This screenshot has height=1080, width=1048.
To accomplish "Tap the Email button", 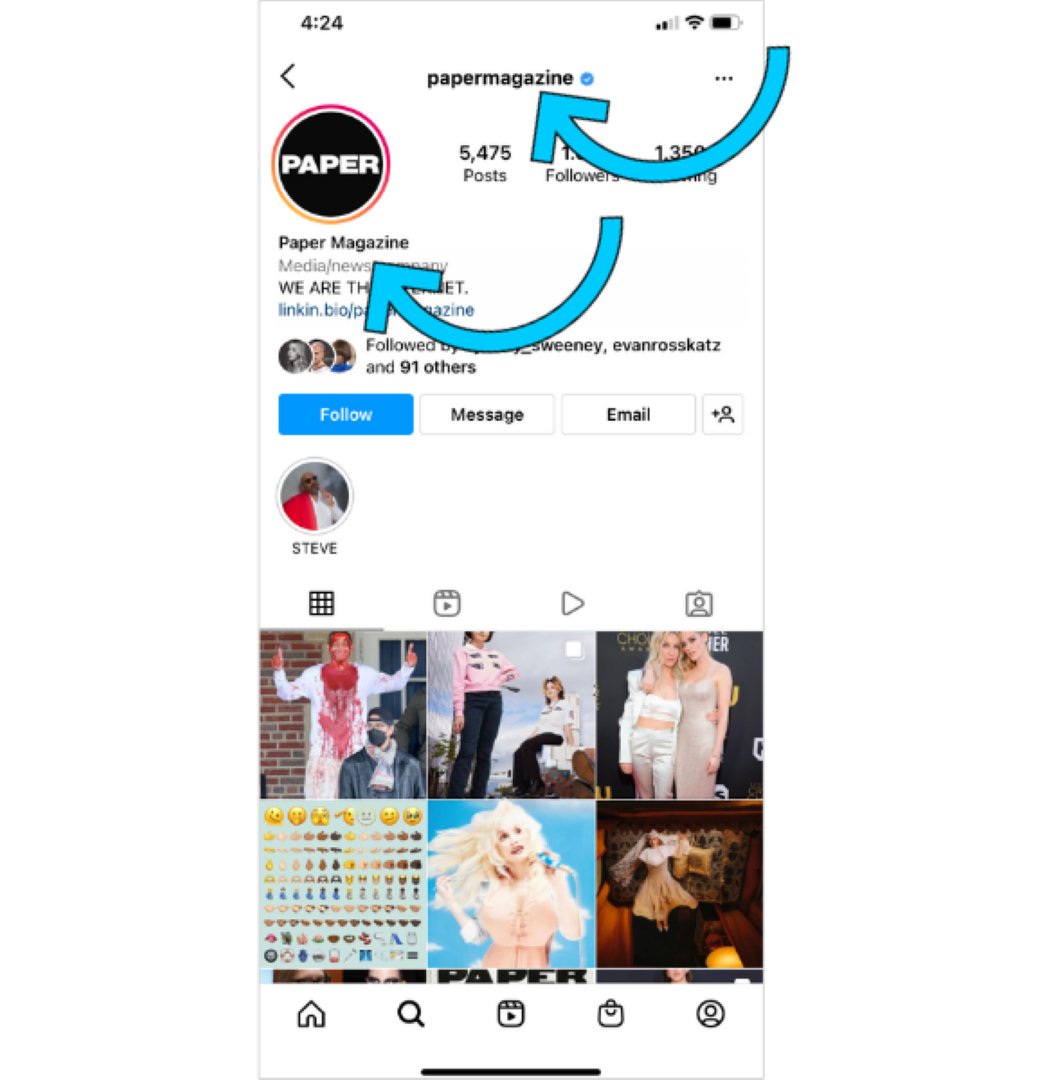I will pos(628,414).
